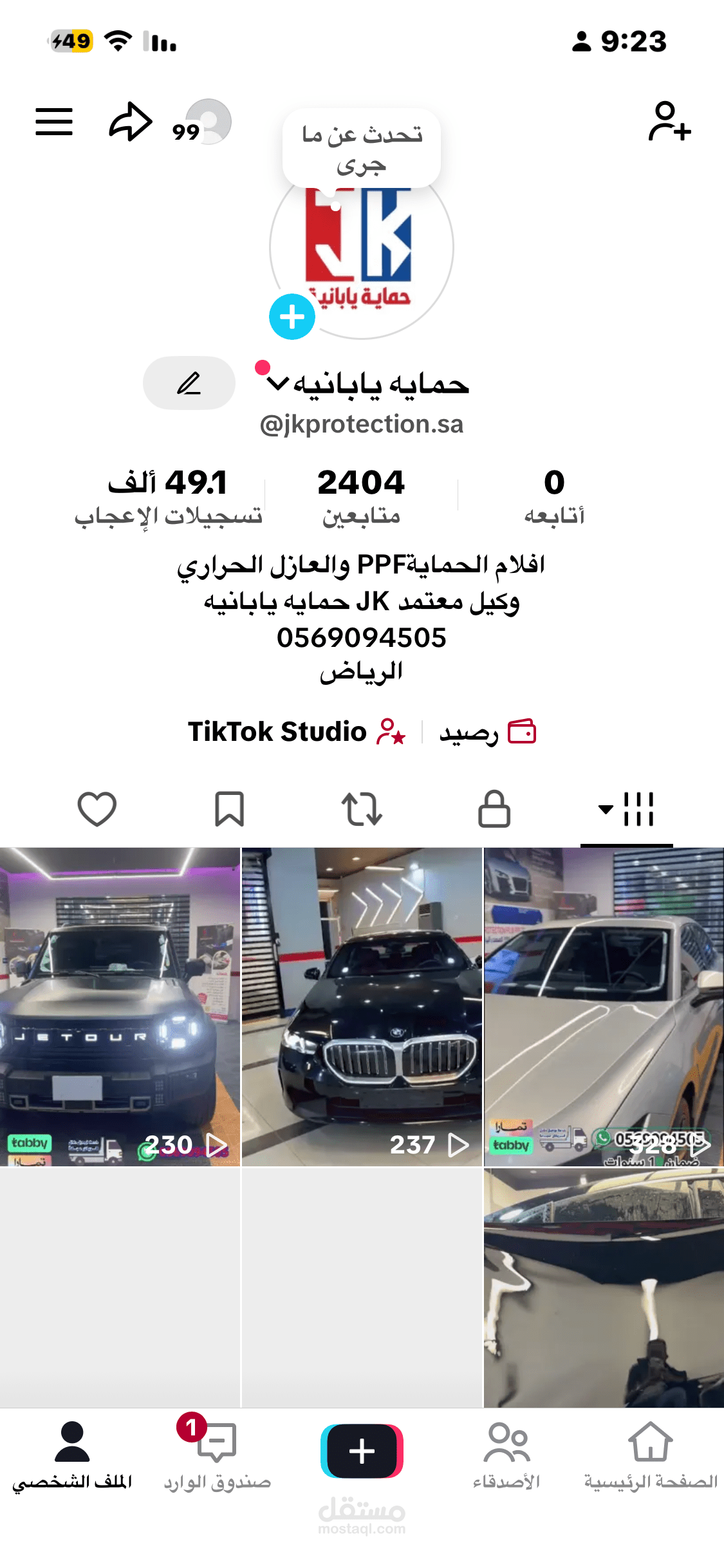724x1568 pixels.
Task: Open the 2404 متابعين followers list
Action: 361,496
